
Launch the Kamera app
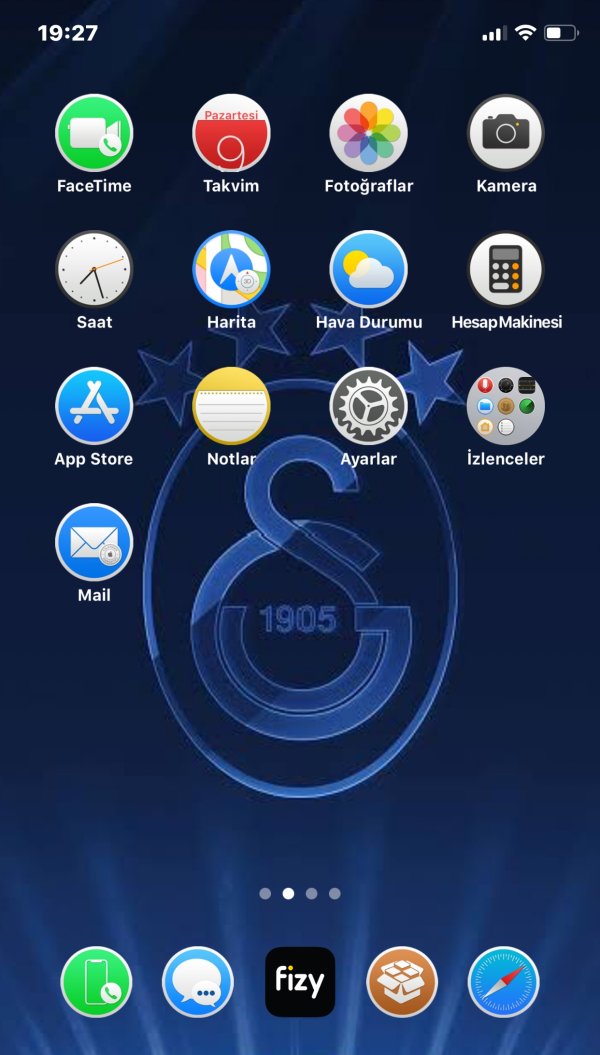coord(506,133)
